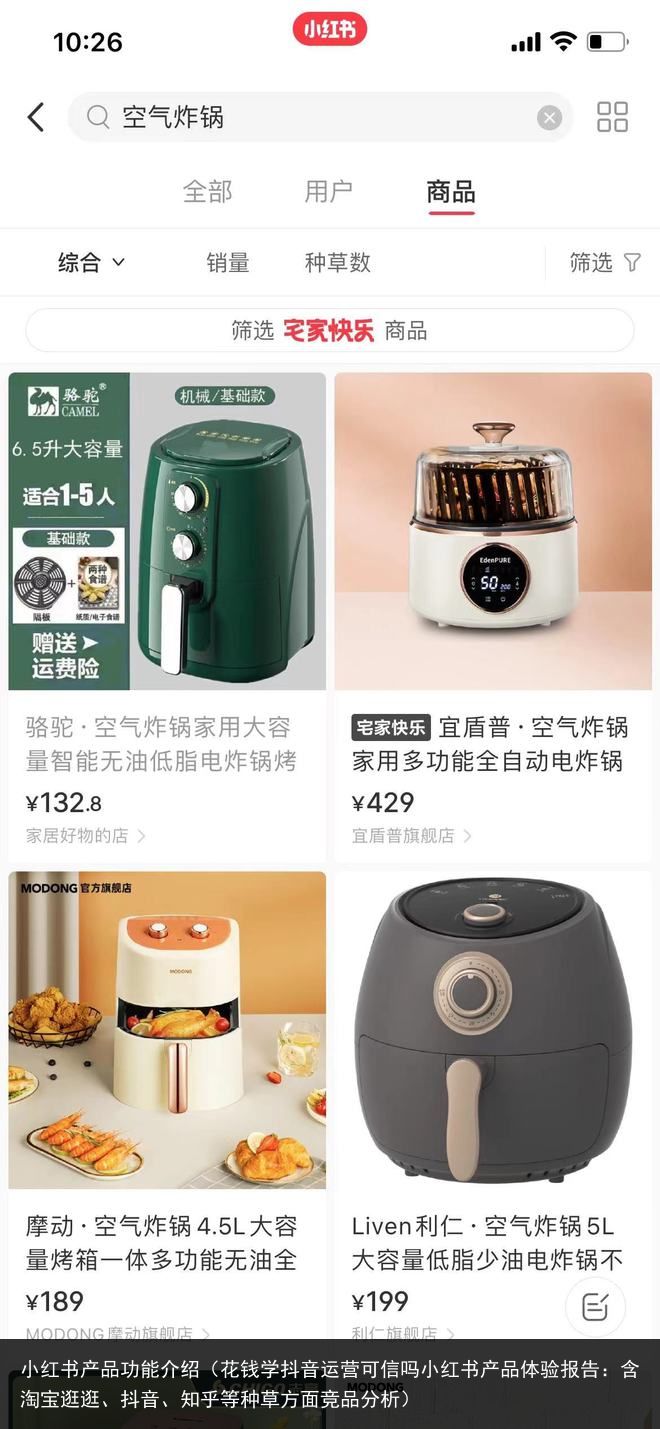Tap the floating note edit button
This screenshot has width=660, height=1429.
595,1306
